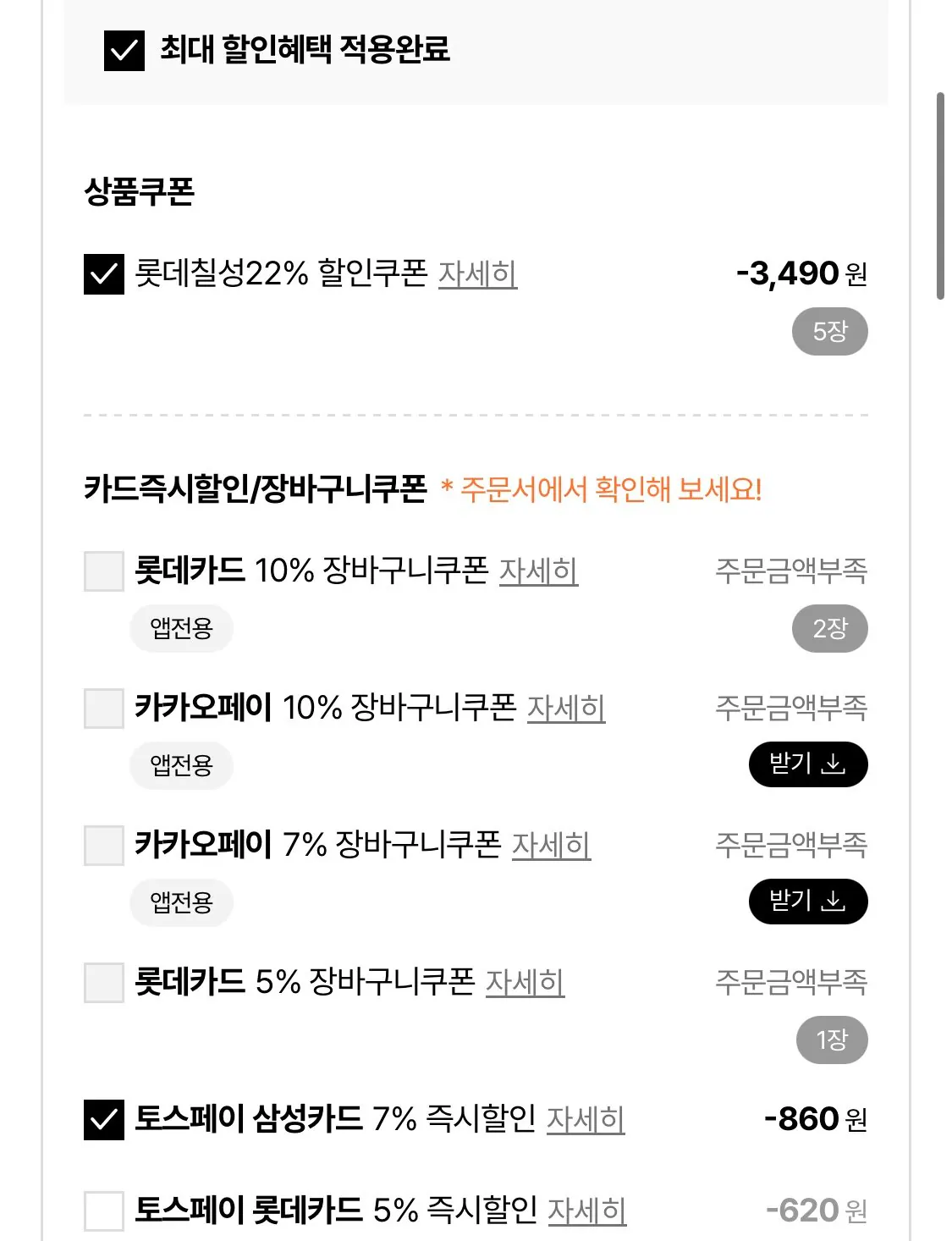
Task: Click the 앱전용 badge under 카카오페이 7% coupon
Action: click(180, 902)
